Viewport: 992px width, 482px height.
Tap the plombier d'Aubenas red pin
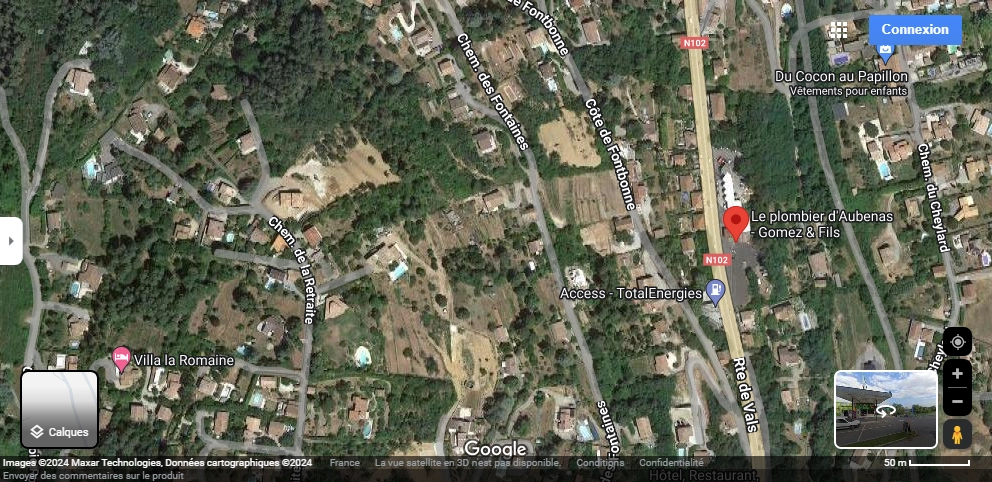click(736, 222)
